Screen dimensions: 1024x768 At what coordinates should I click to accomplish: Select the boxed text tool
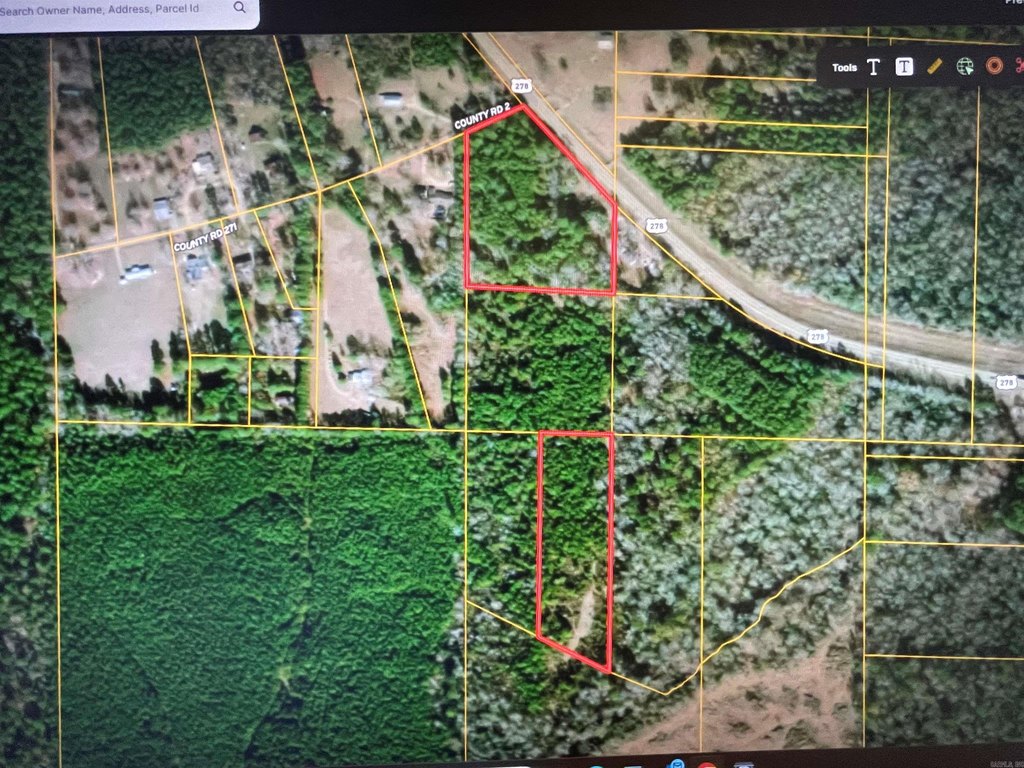pos(904,67)
